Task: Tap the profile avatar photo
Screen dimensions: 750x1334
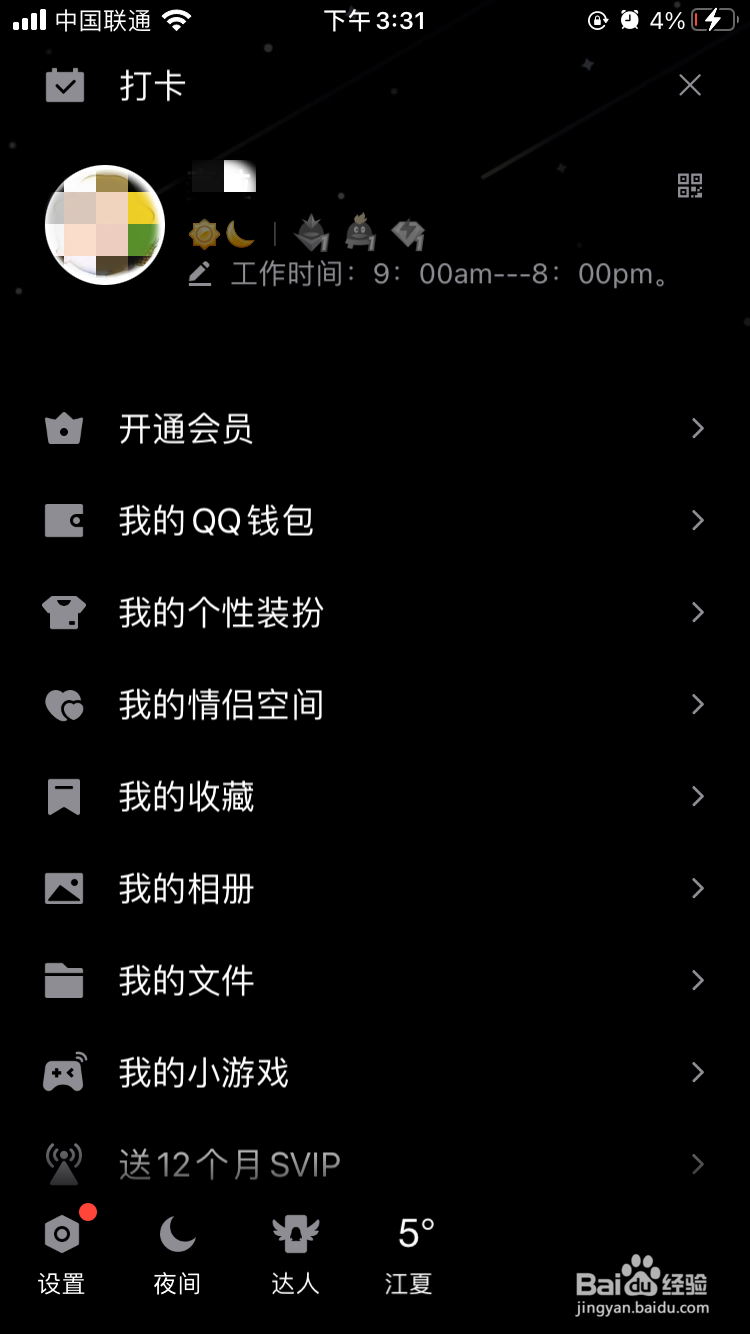Action: 105,225
